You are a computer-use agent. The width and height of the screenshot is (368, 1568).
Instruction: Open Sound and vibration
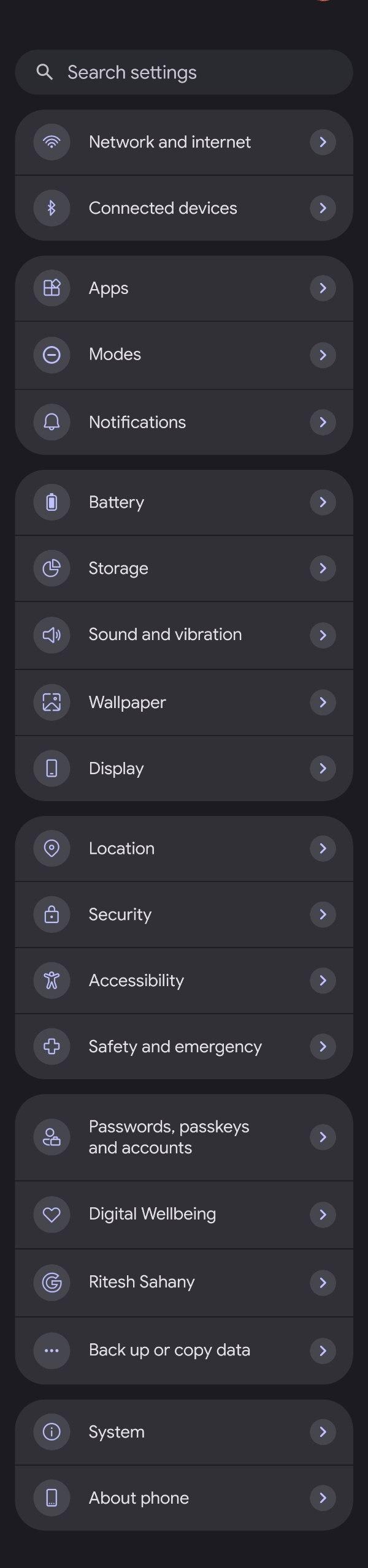pos(184,635)
